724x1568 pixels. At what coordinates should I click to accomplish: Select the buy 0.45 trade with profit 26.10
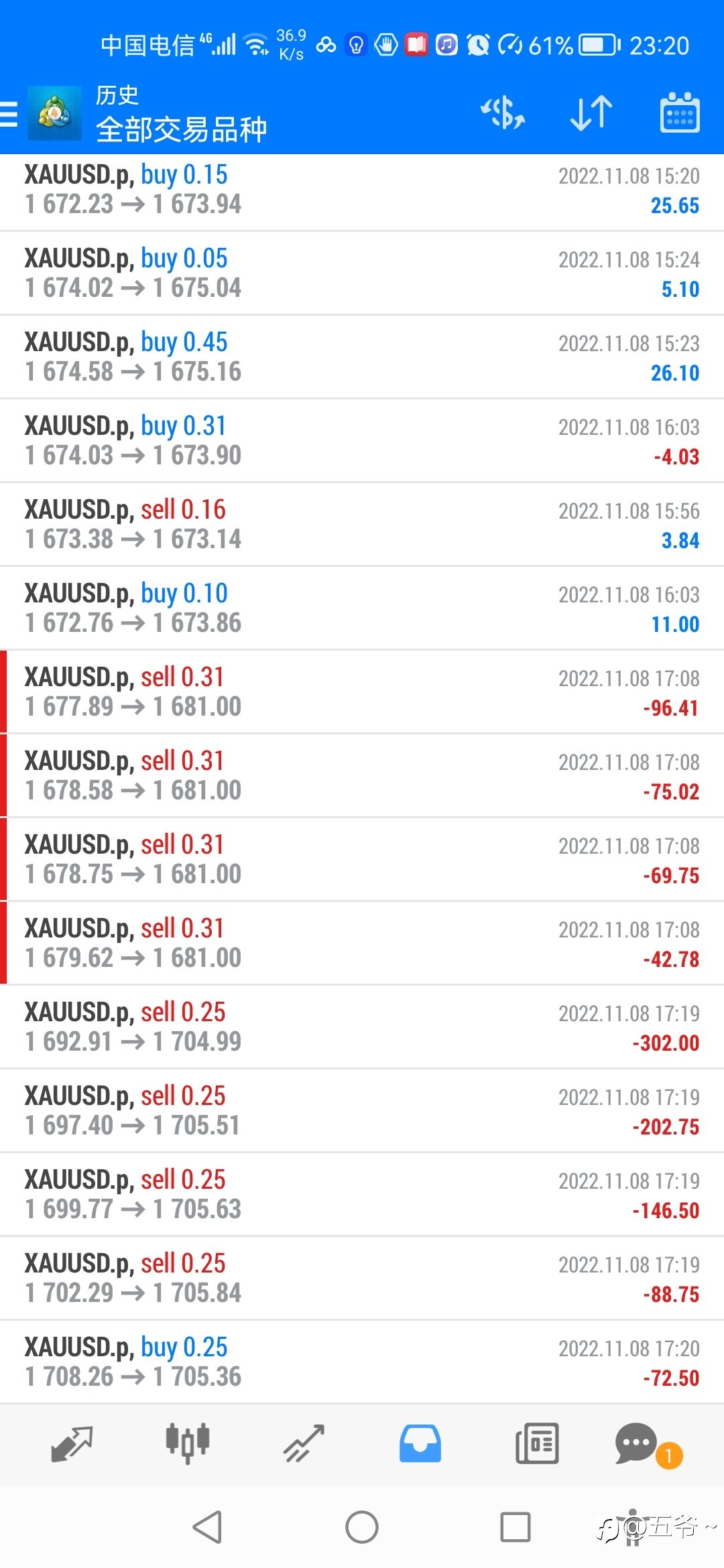pos(362,357)
